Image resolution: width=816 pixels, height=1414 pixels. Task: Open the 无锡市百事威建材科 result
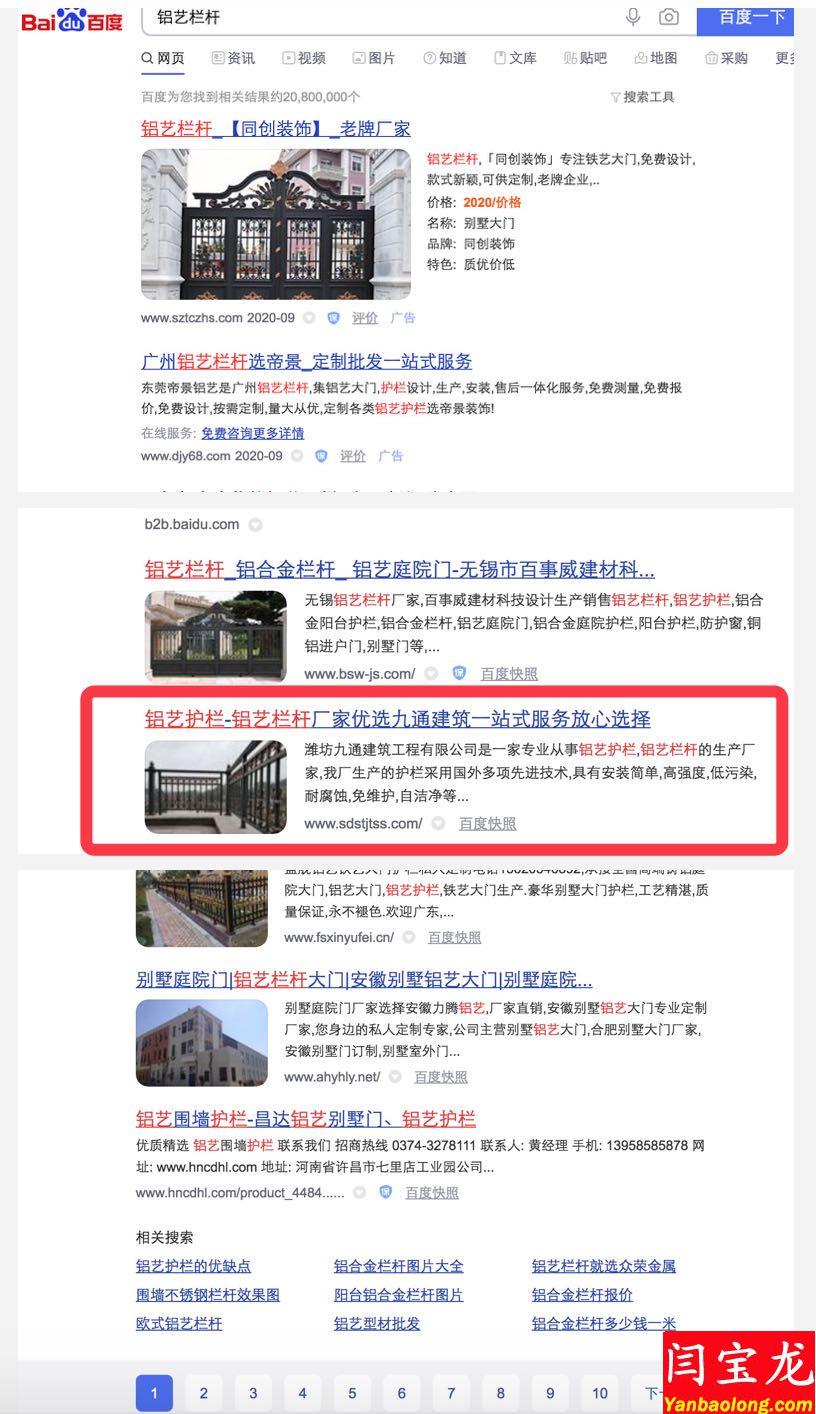click(399, 570)
